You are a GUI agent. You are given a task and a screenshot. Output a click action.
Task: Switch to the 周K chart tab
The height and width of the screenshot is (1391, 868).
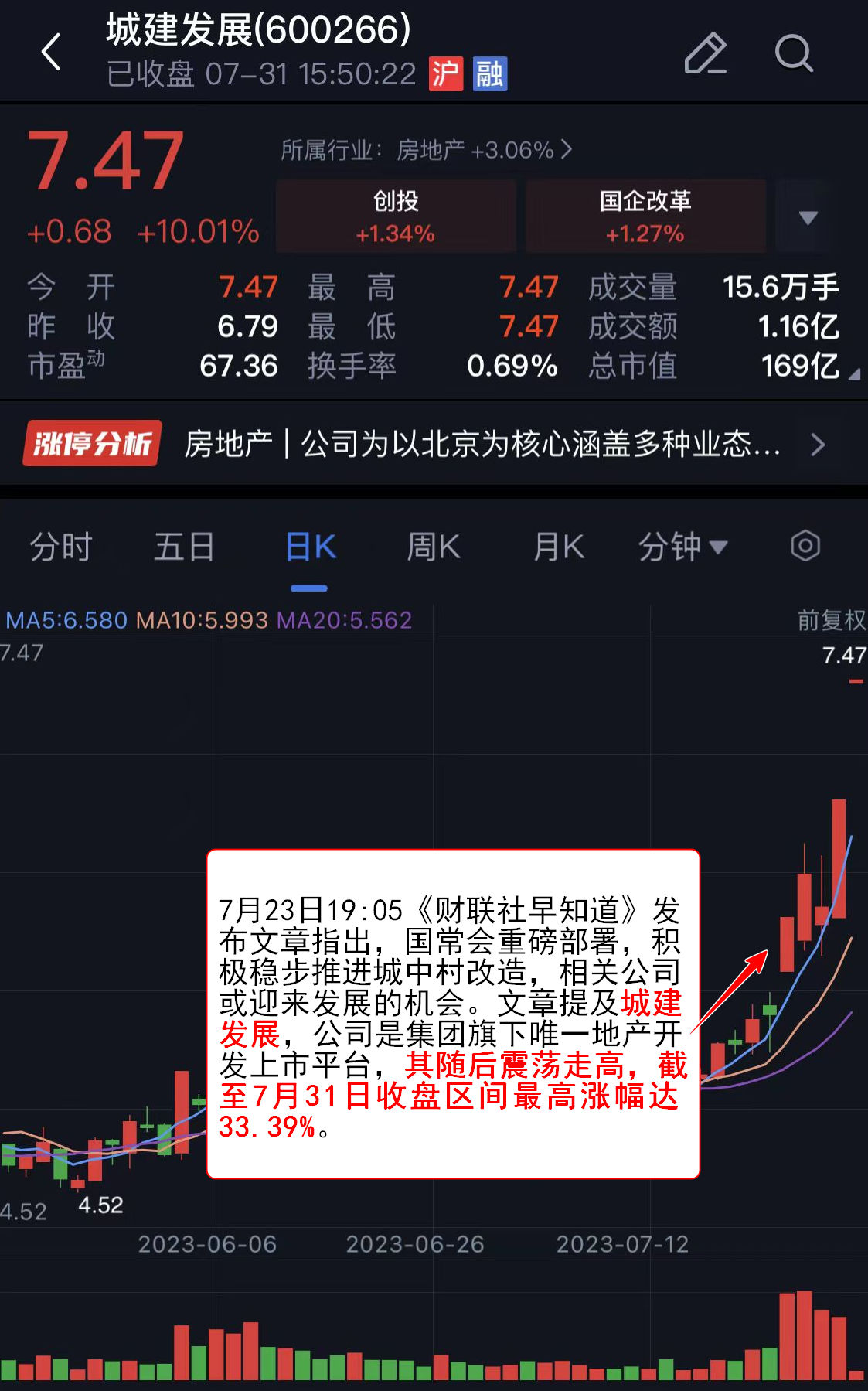click(434, 547)
